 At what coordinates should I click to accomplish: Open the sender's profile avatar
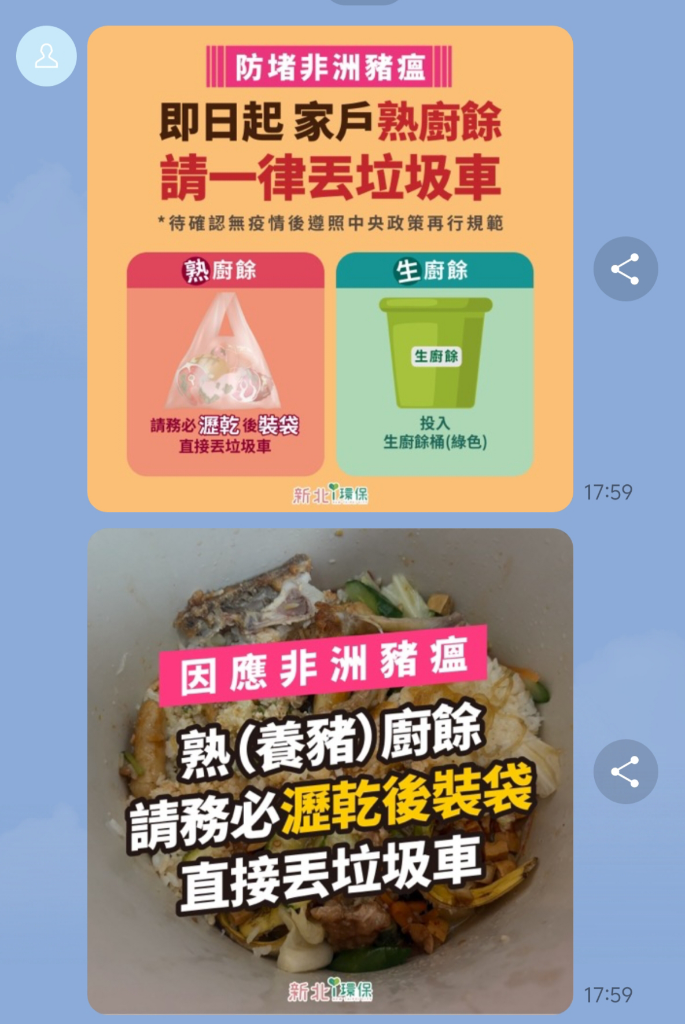[x=46, y=56]
